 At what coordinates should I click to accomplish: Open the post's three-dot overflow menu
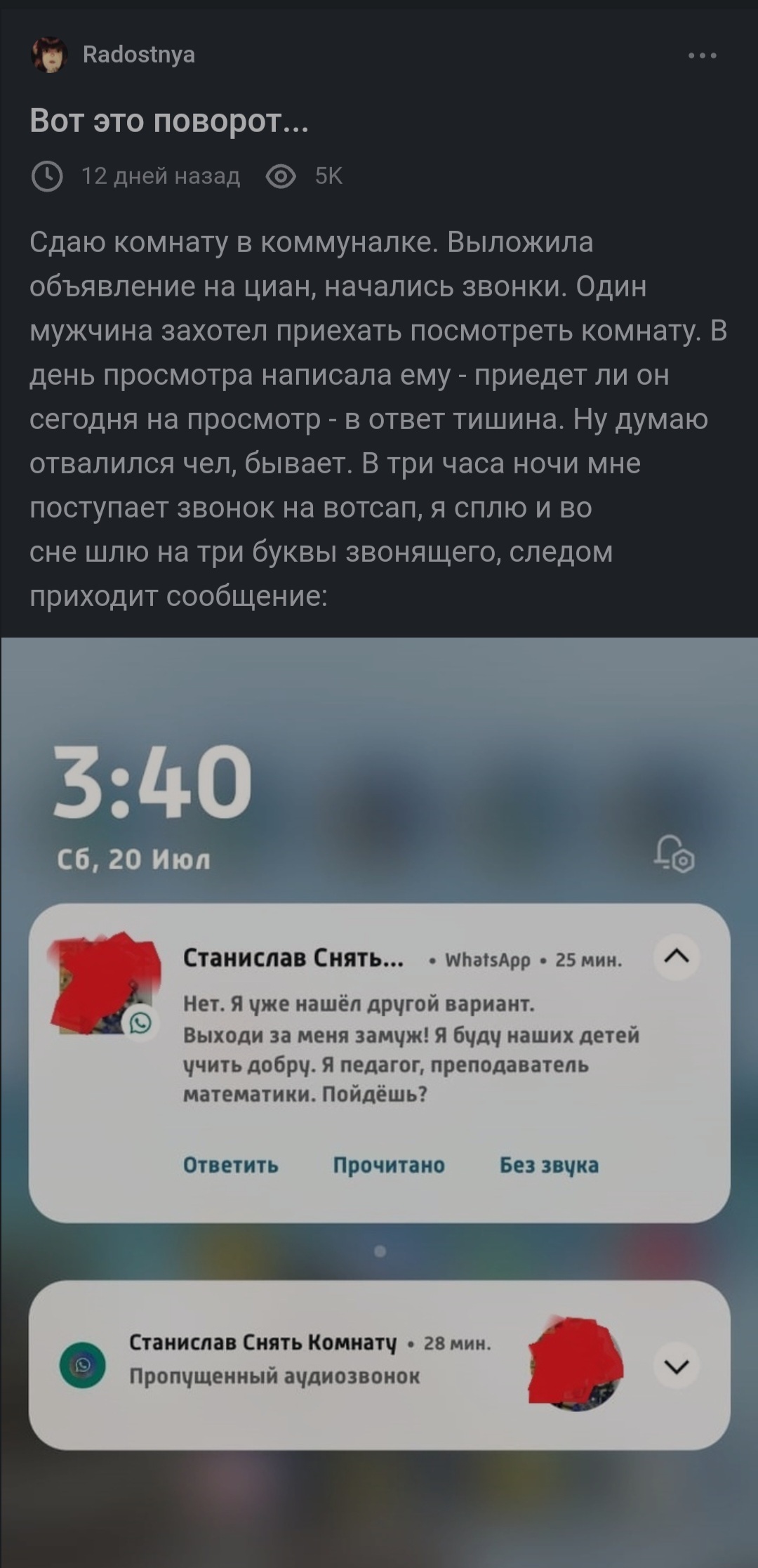(702, 55)
